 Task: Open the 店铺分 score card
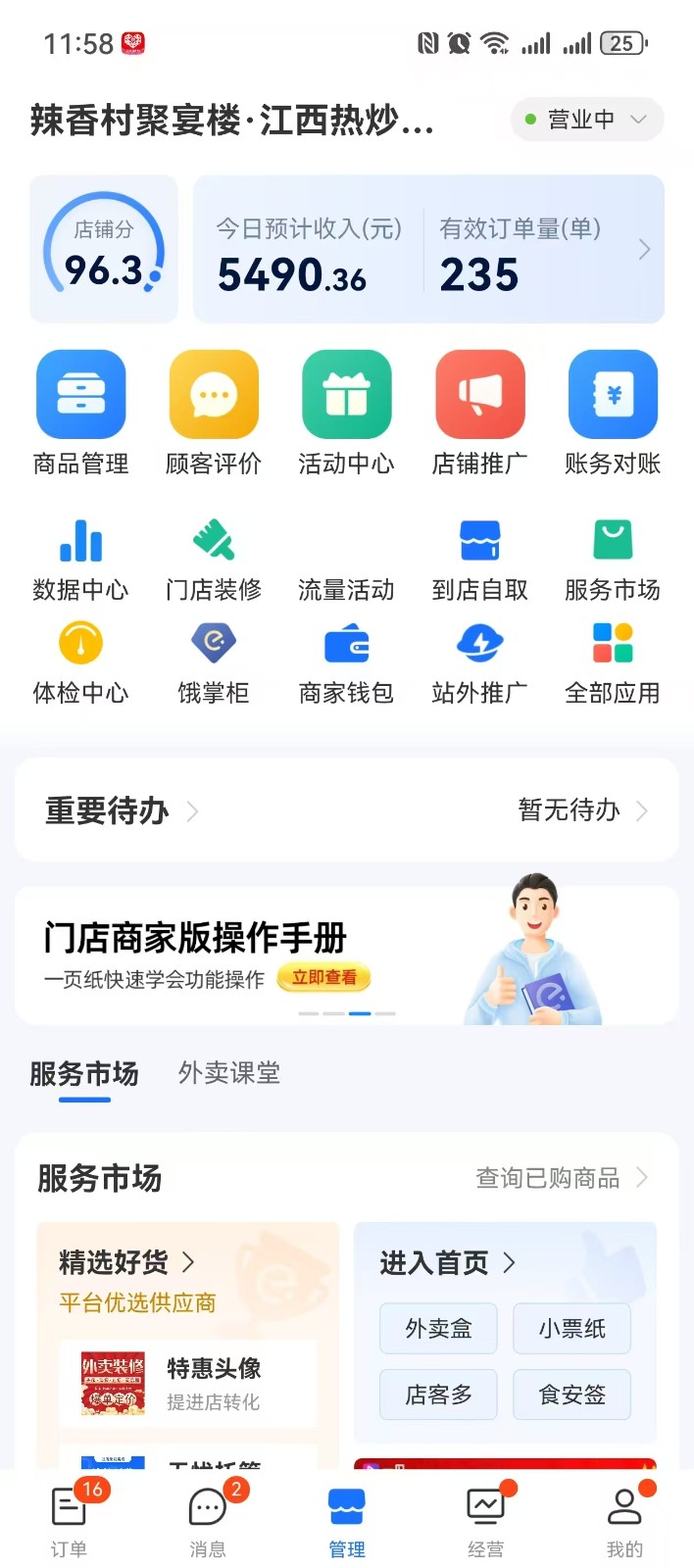(x=104, y=250)
